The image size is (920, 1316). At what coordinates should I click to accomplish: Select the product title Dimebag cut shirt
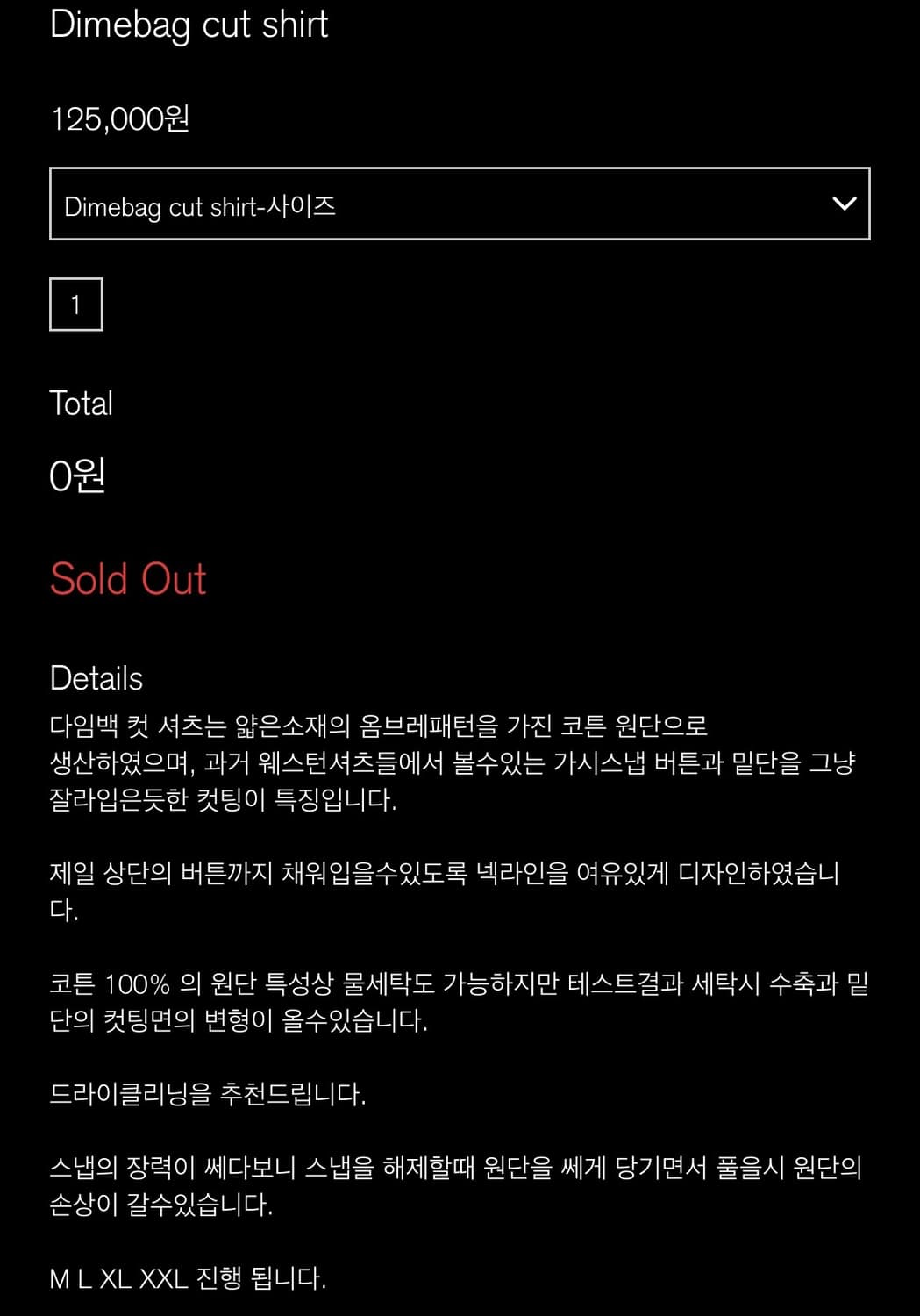click(189, 25)
